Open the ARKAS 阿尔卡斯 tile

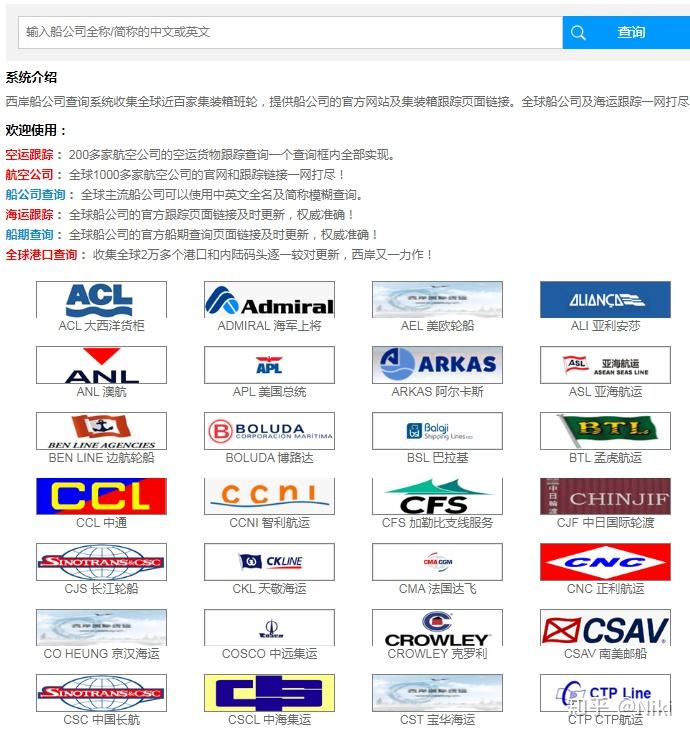pyautogui.click(x=437, y=366)
